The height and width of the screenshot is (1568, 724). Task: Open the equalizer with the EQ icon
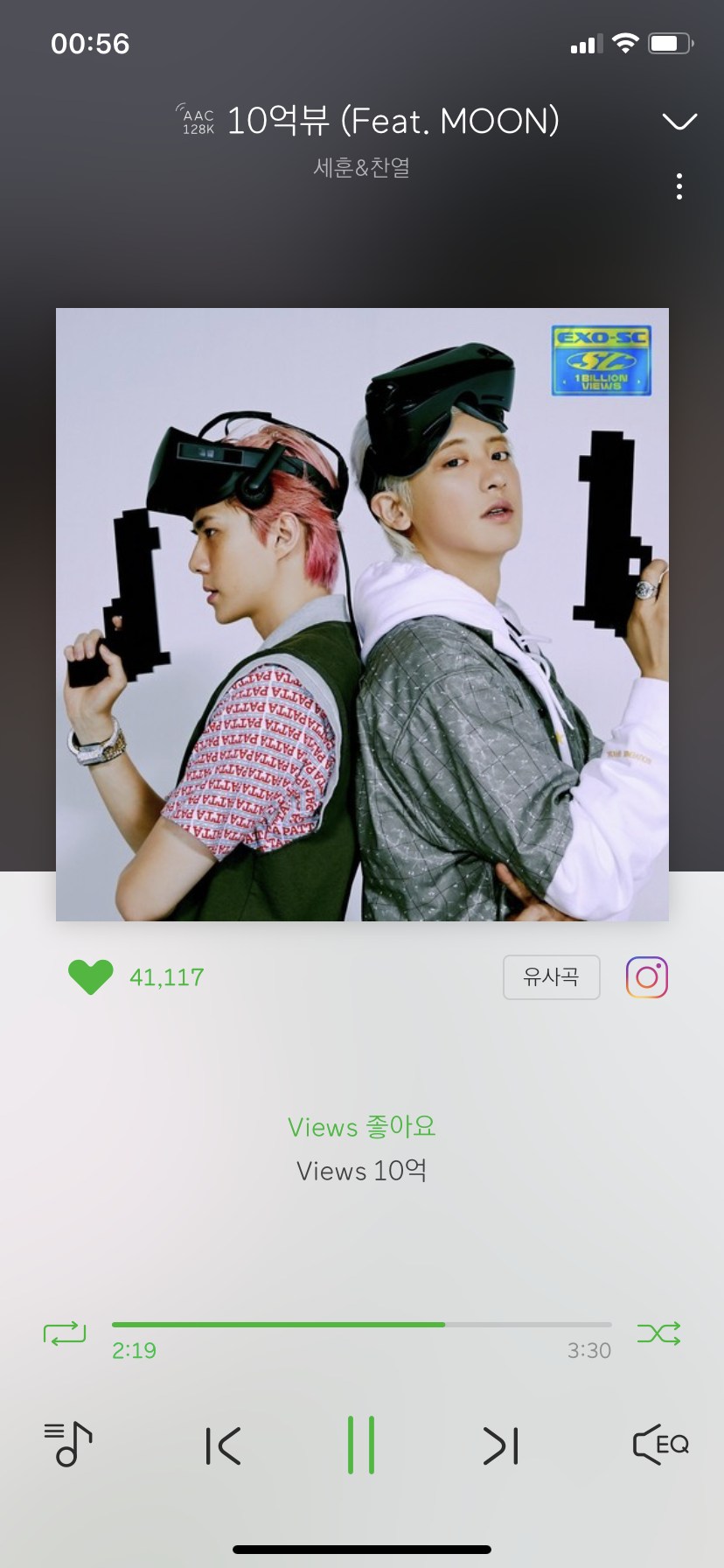point(658,1445)
